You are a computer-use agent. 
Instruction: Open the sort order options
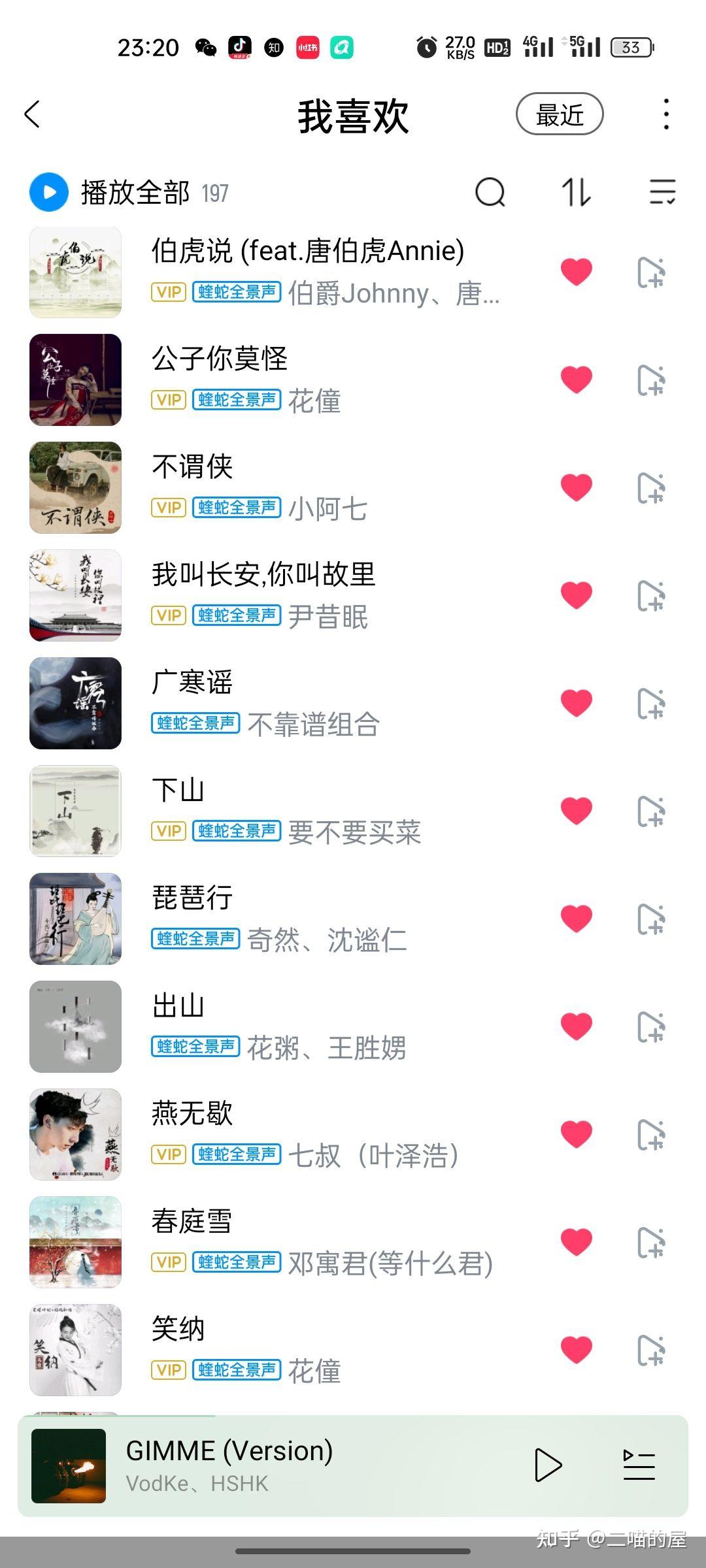(576, 193)
